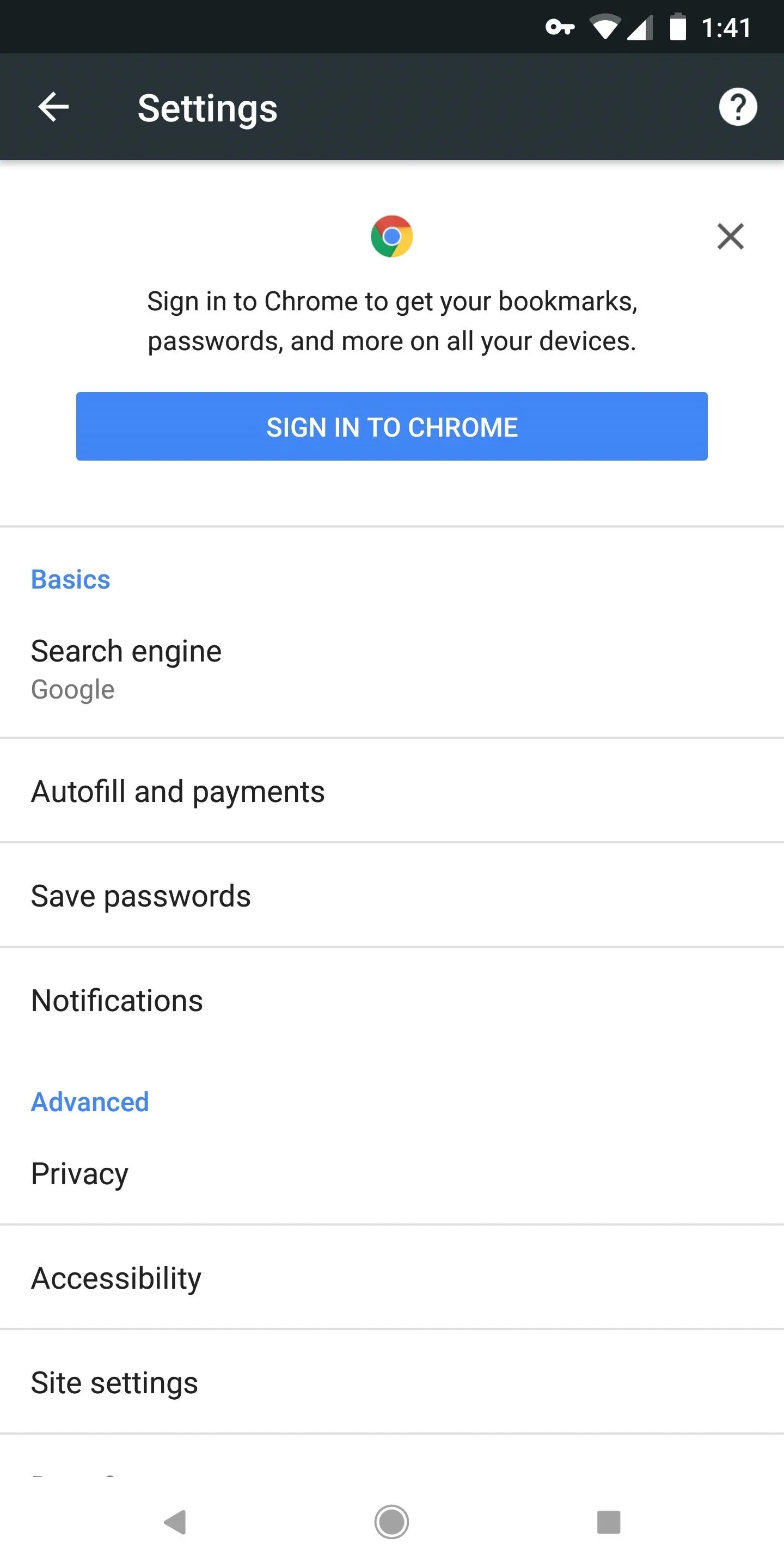Screen dimensions: 784x1568
Task: Open recent apps overview
Action: click(x=608, y=1522)
